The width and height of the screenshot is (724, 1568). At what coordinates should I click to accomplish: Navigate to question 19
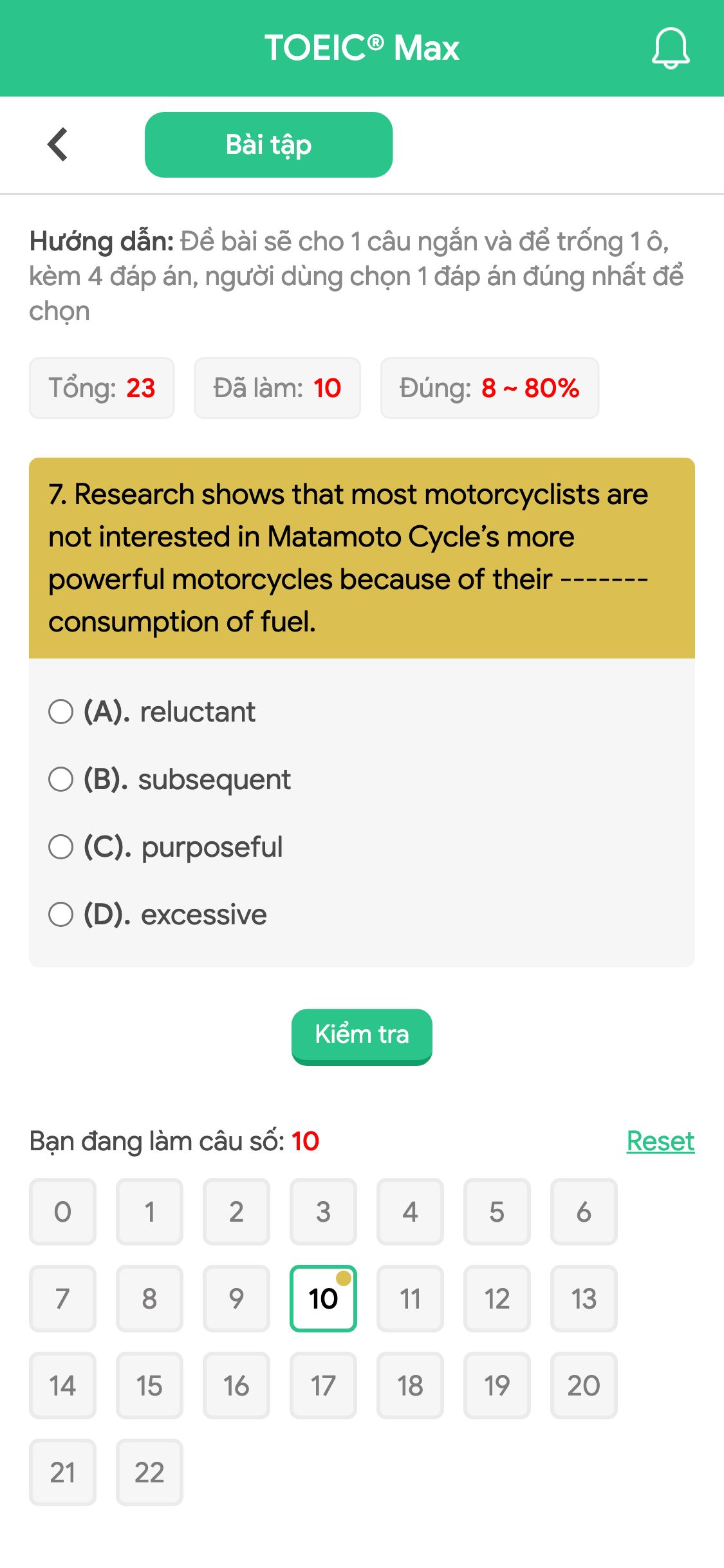coord(497,1386)
